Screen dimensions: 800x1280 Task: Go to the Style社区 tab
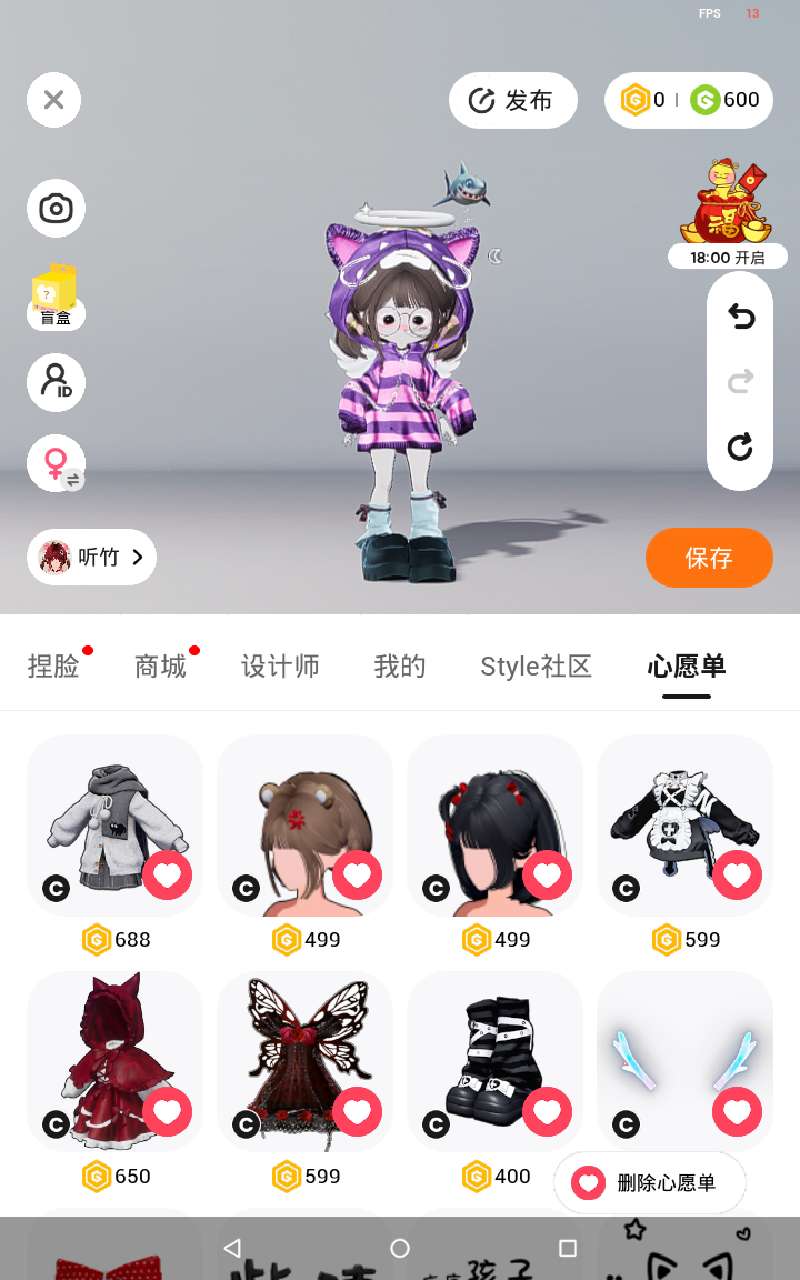tap(536, 666)
